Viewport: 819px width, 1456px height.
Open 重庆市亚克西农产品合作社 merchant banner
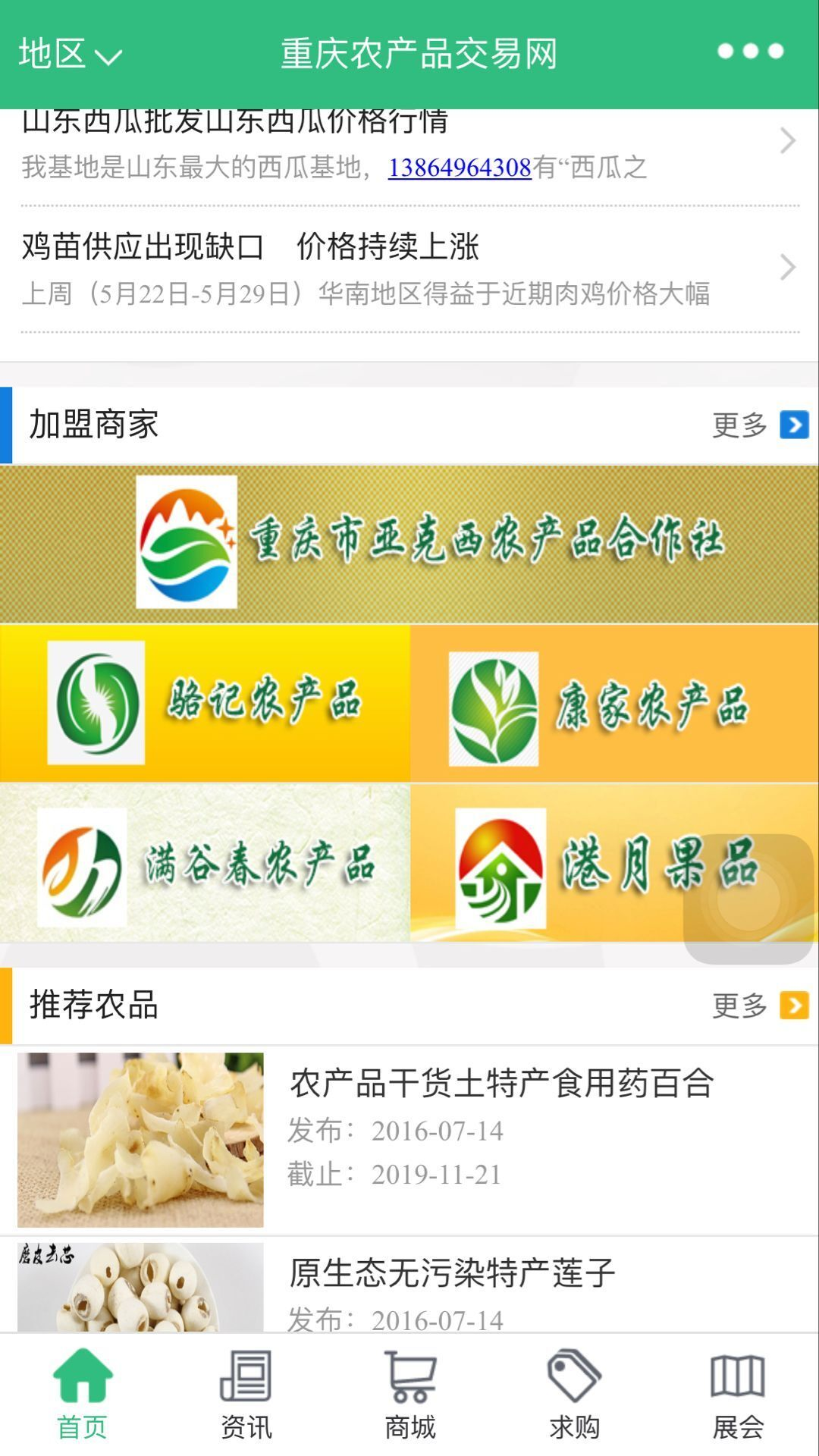(x=409, y=543)
